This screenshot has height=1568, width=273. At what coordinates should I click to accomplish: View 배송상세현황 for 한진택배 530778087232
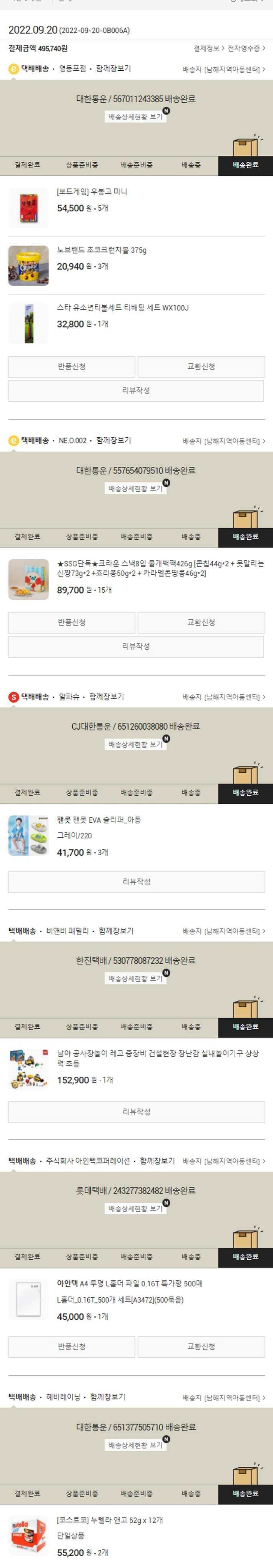tap(135, 978)
